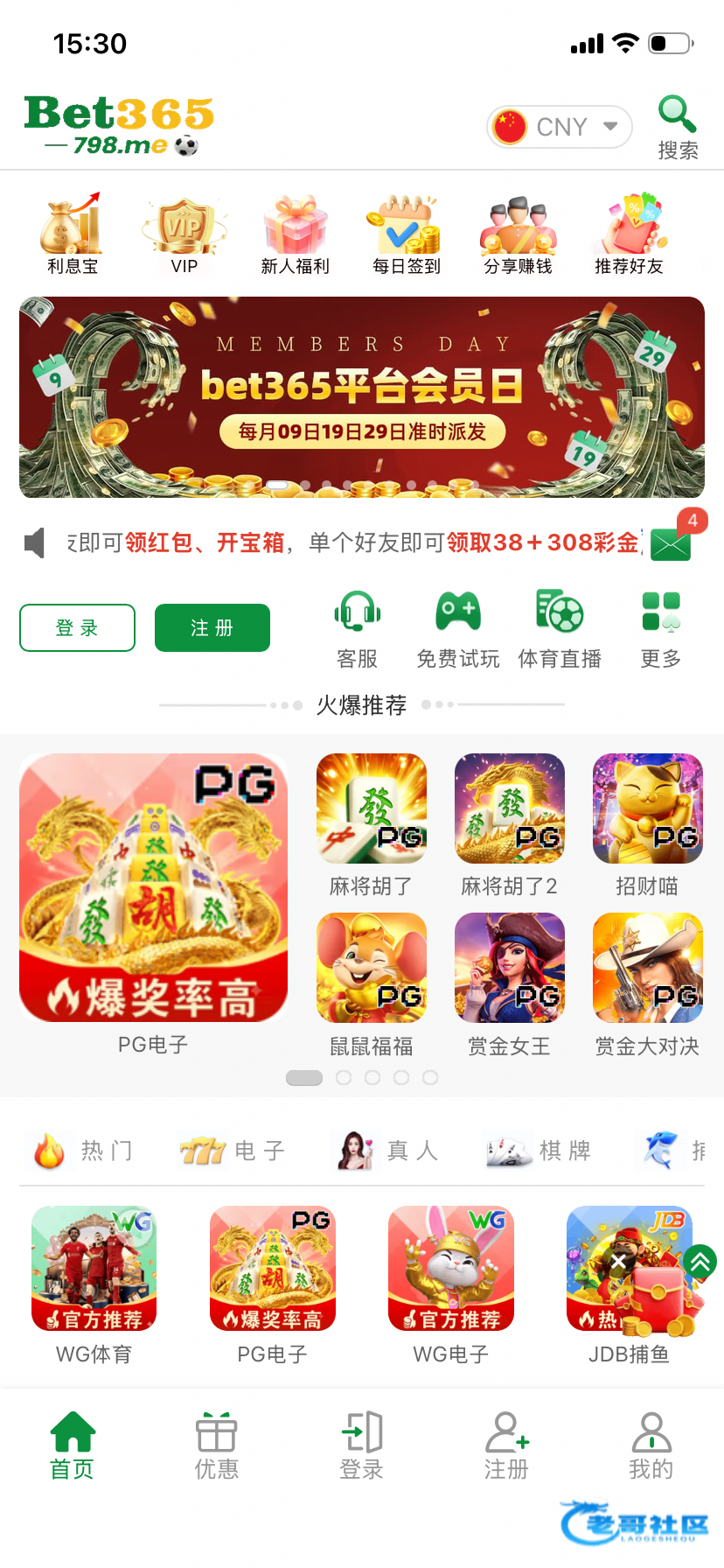The width and height of the screenshot is (724, 1568).
Task: Open the bet365平台会员日 banner
Action: click(362, 397)
